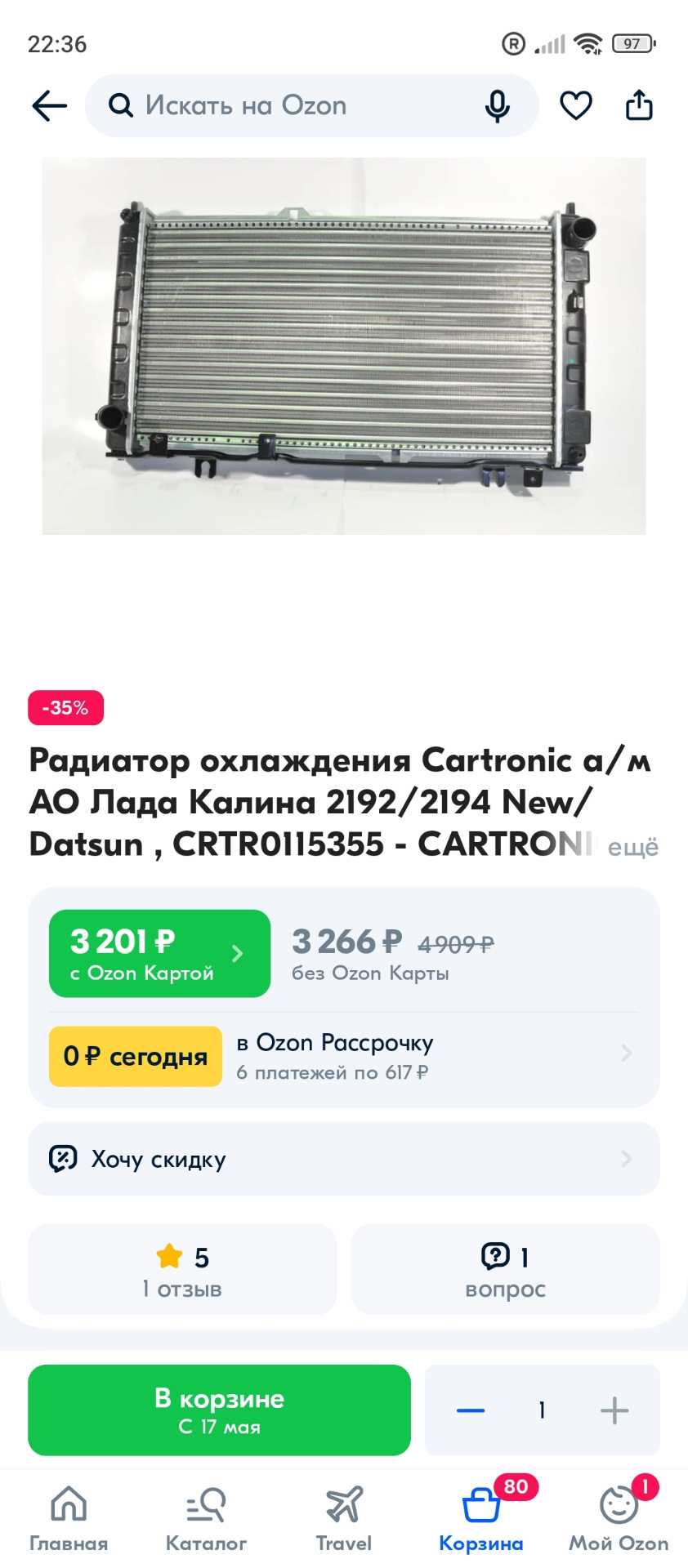Open the 3 201 ₽ Ozon Card price
688x1568 pixels.
pos(159,953)
